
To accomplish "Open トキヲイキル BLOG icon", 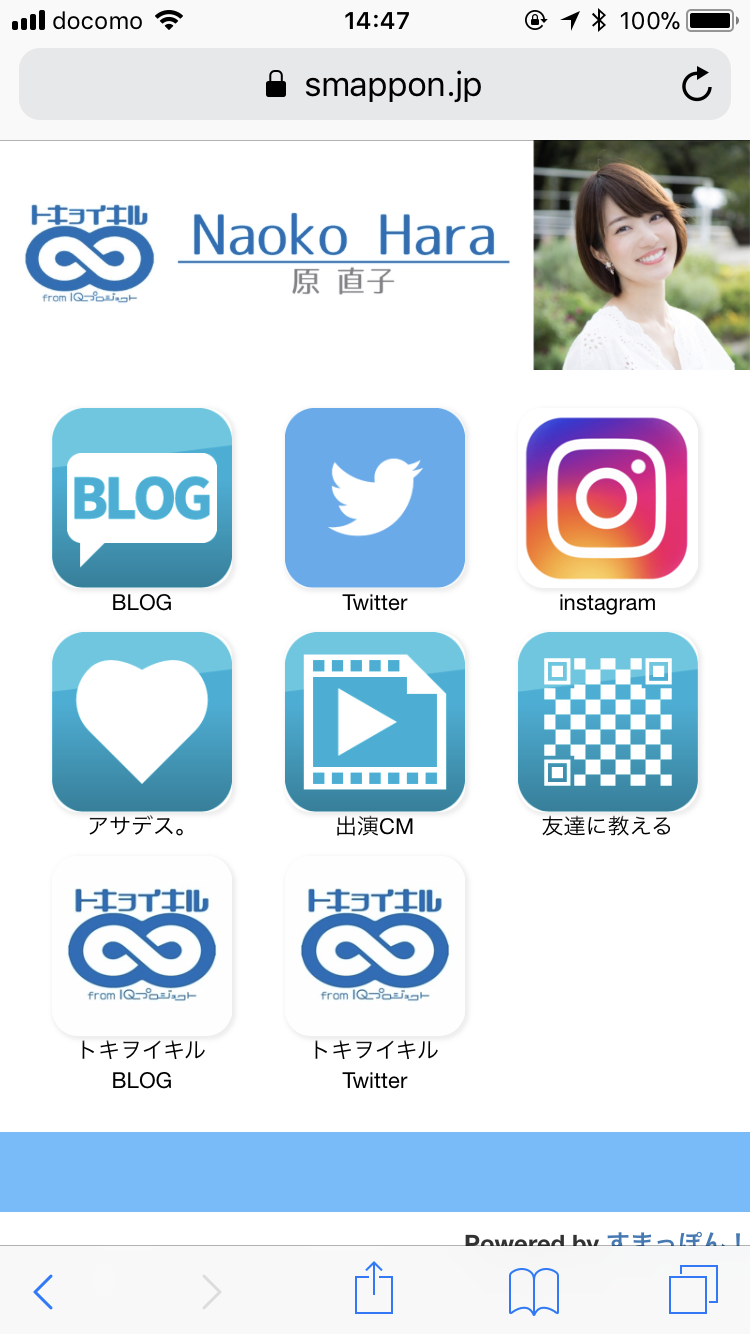I will (142, 945).
